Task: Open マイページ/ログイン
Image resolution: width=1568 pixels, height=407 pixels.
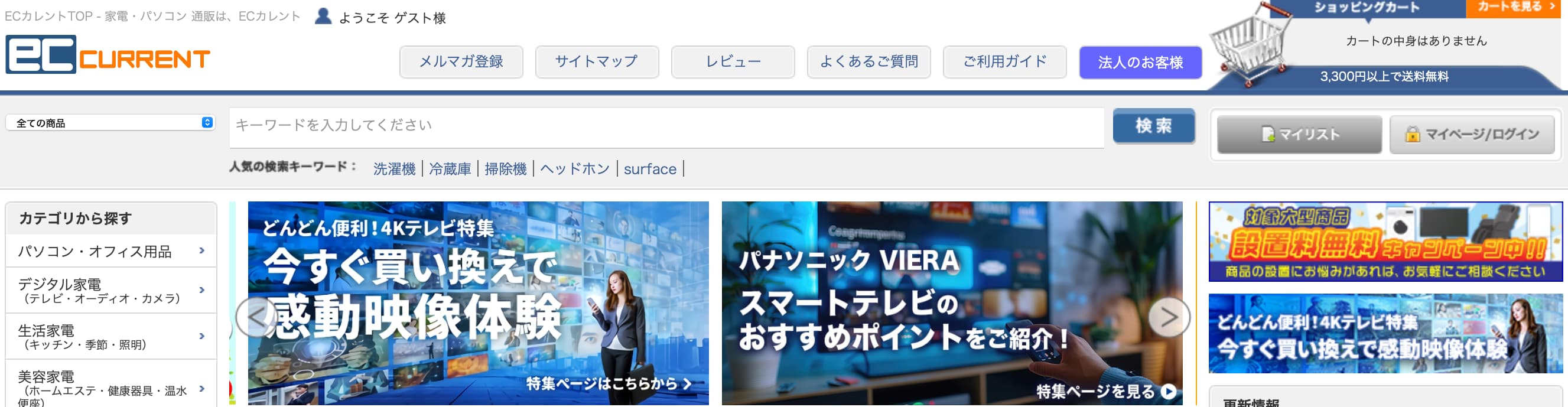Action: (1472, 135)
